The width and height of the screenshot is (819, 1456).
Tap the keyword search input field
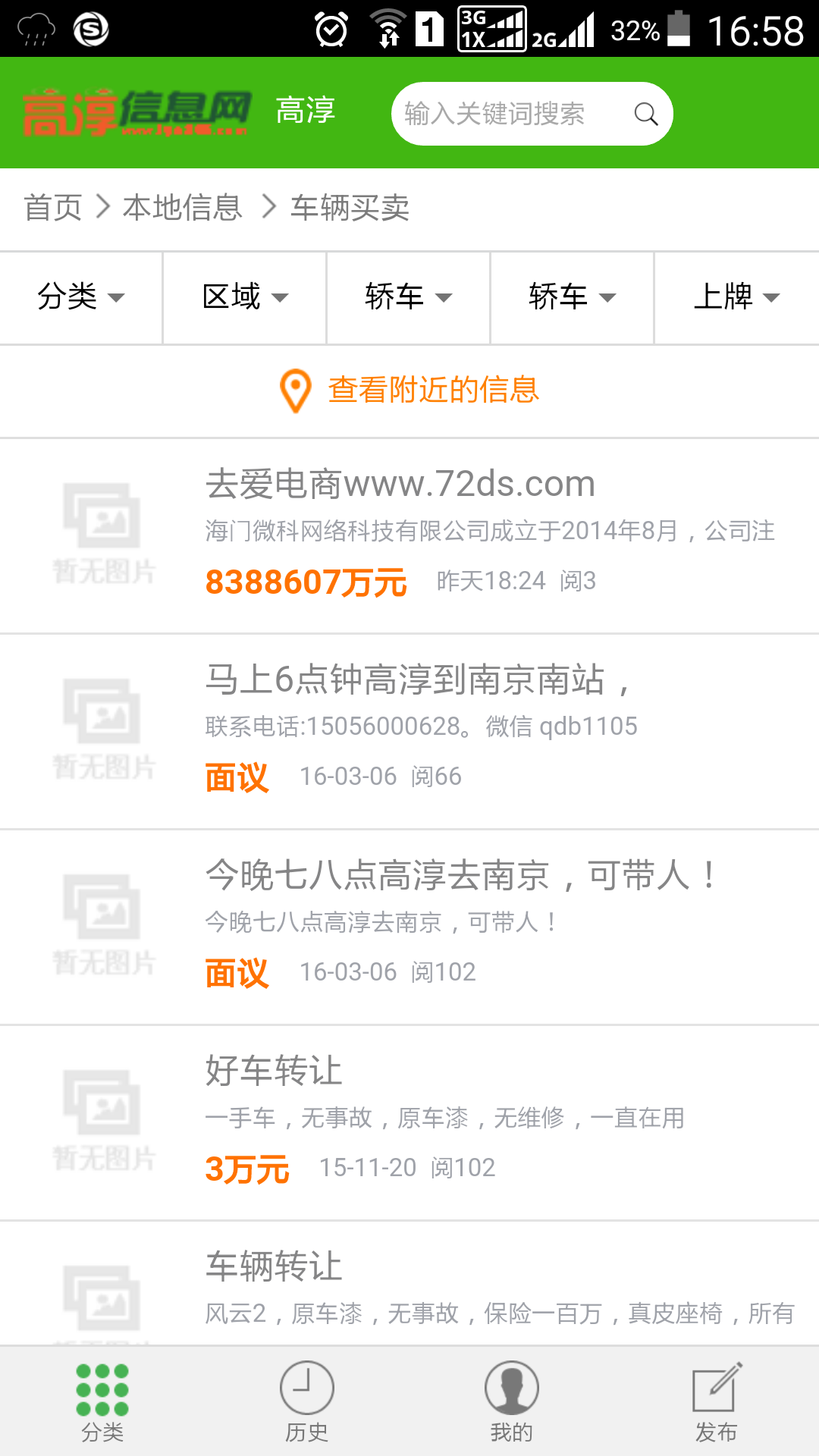coord(500,114)
